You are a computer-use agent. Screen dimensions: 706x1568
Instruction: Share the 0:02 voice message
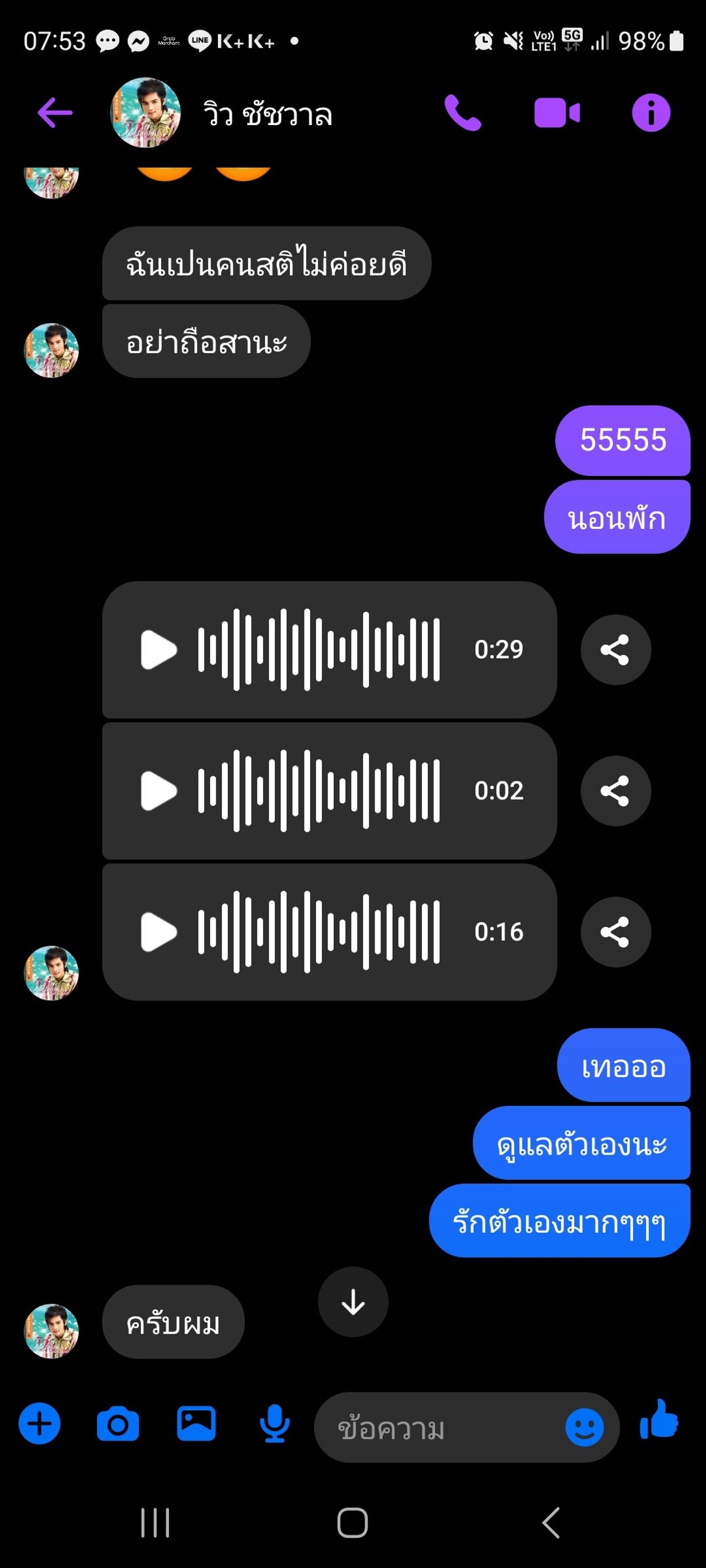click(x=615, y=791)
